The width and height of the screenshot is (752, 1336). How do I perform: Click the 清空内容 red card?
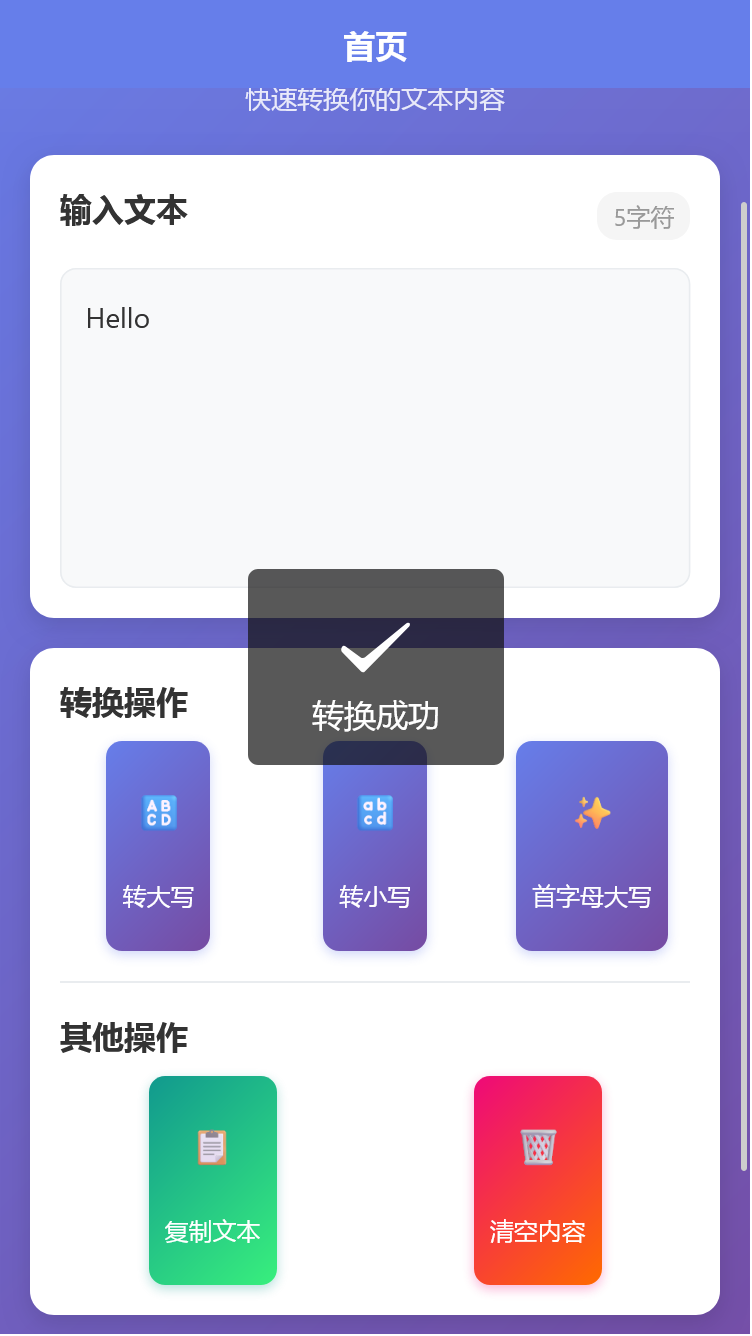point(537,1233)
